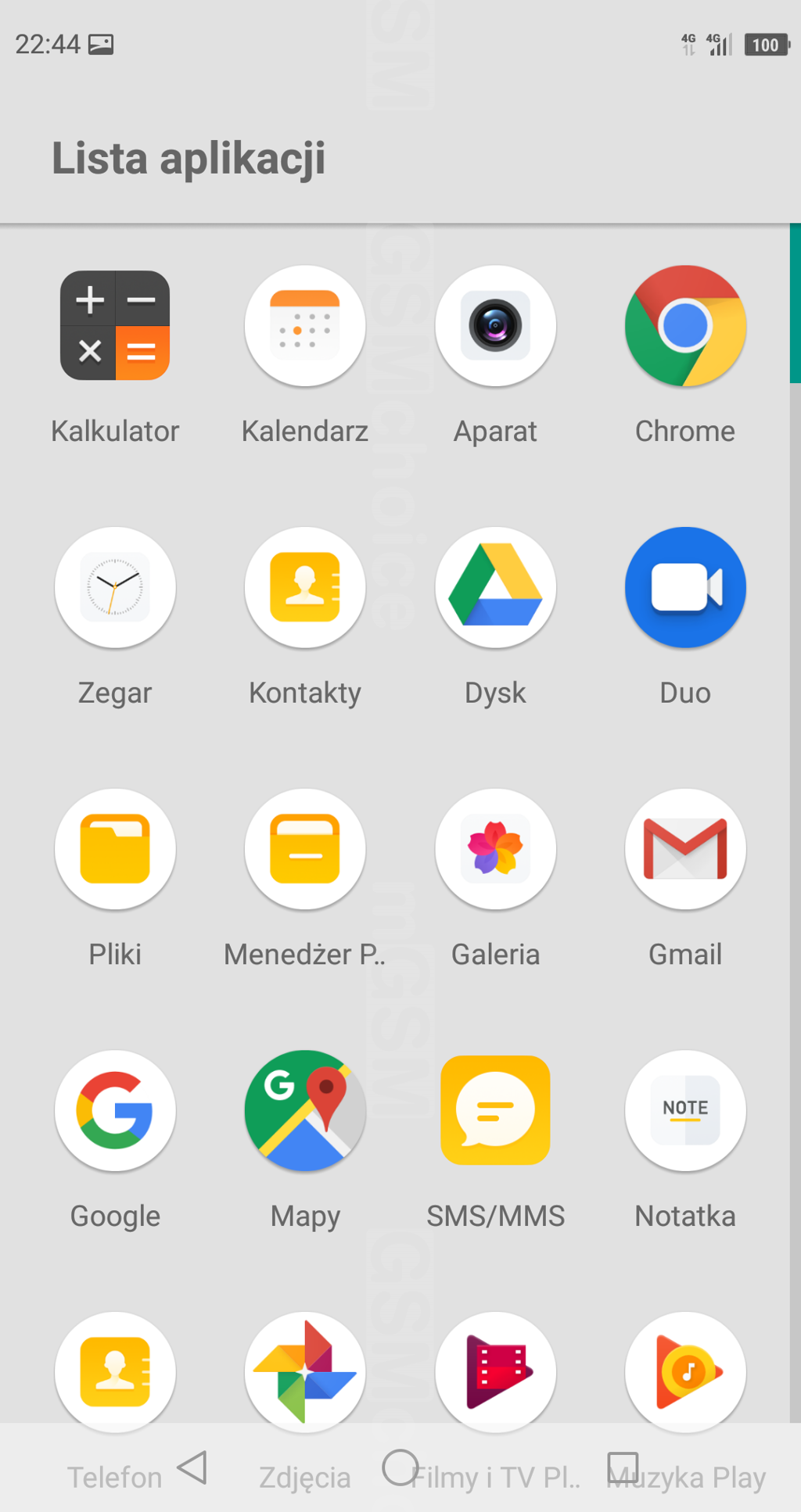Open SMS/MMS messages
Image resolution: width=801 pixels, height=1512 pixels.
495,1110
